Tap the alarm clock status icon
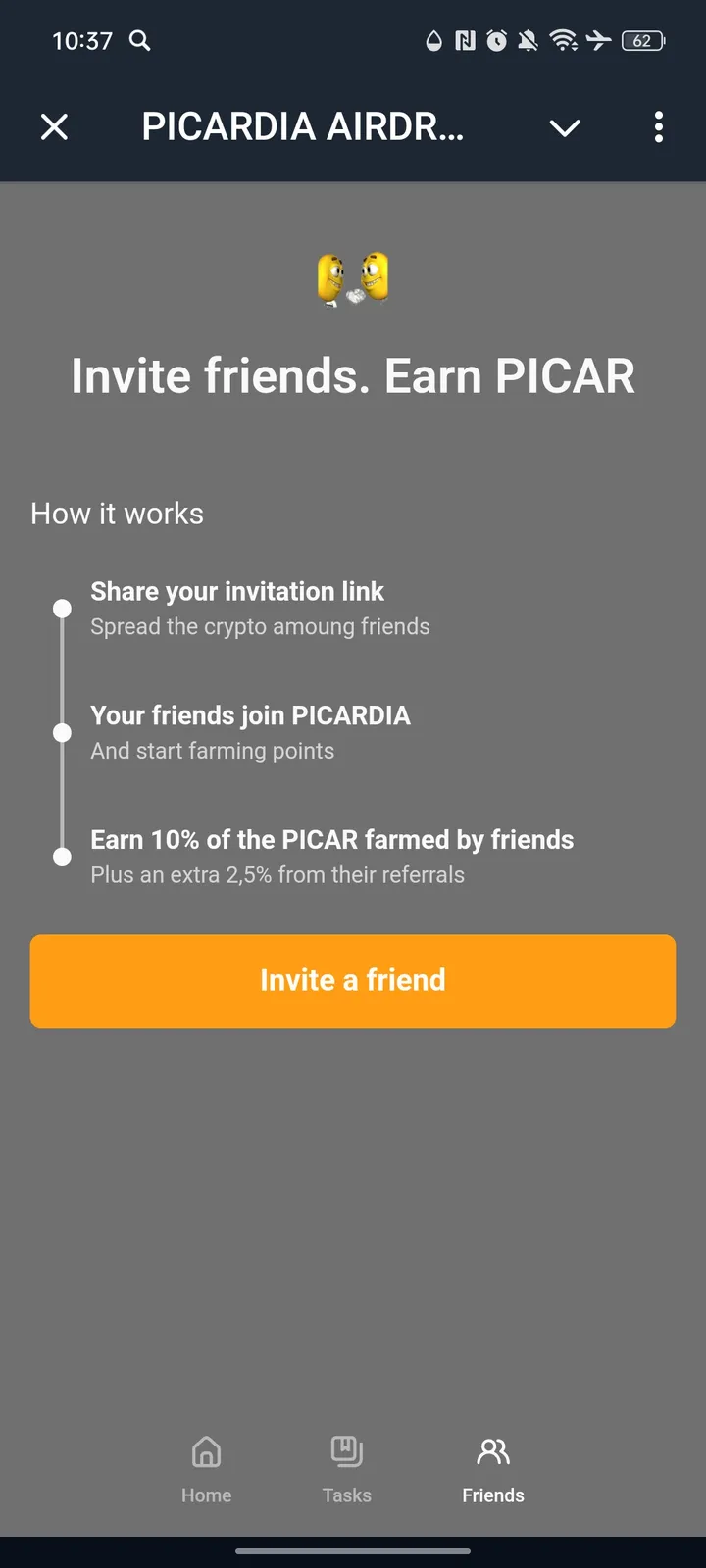This screenshot has height=1568, width=706. 497,41
